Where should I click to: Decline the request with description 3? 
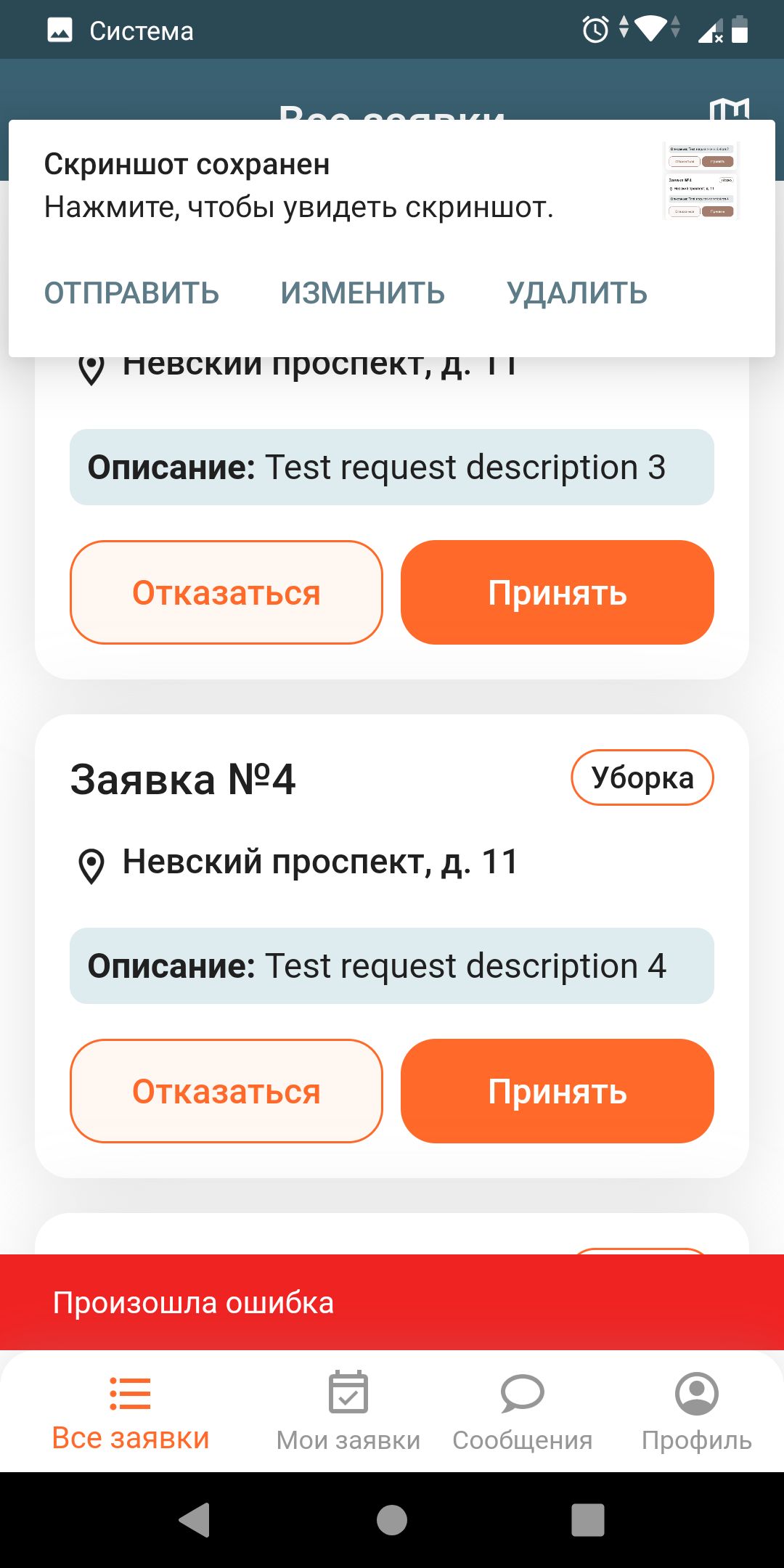(226, 592)
